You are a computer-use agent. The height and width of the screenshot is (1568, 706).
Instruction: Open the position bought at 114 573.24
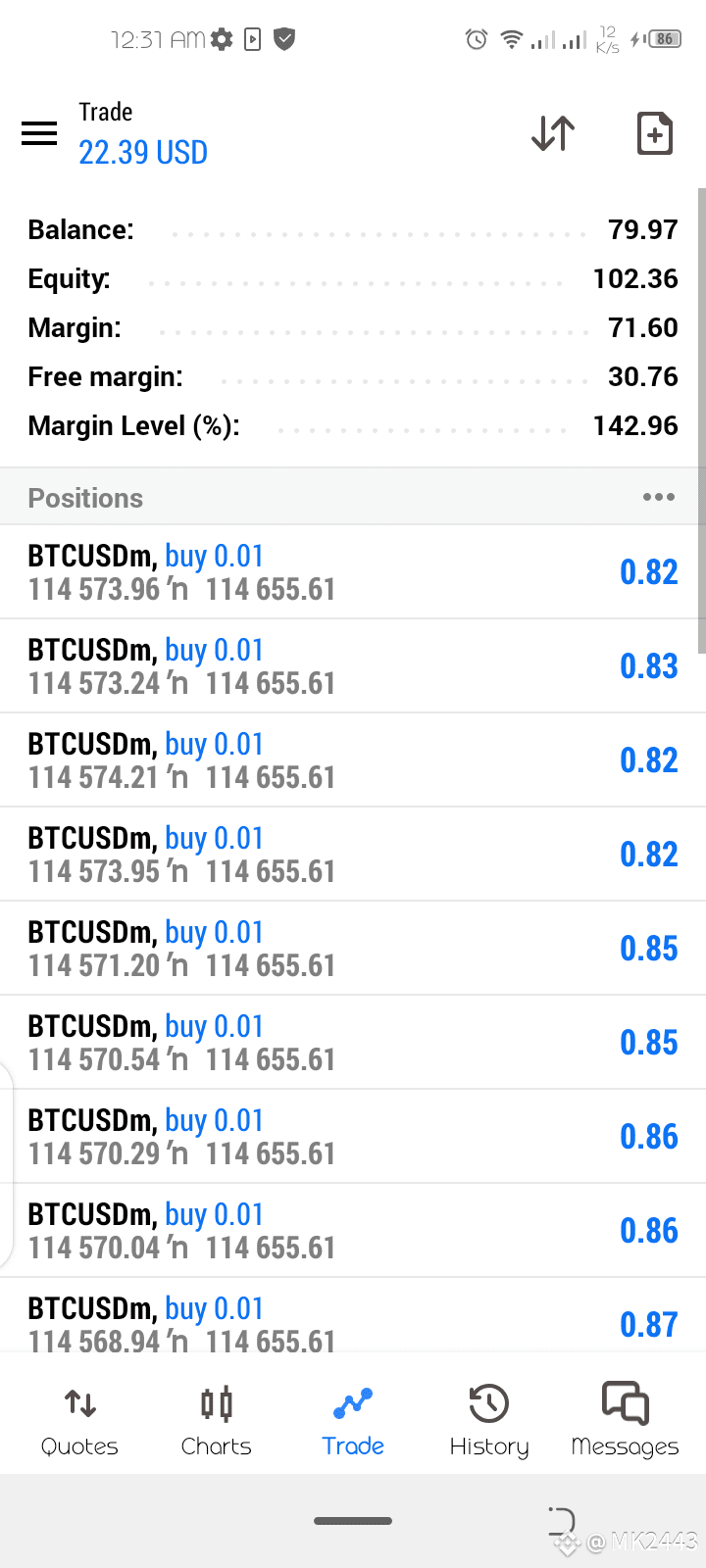[x=353, y=666]
